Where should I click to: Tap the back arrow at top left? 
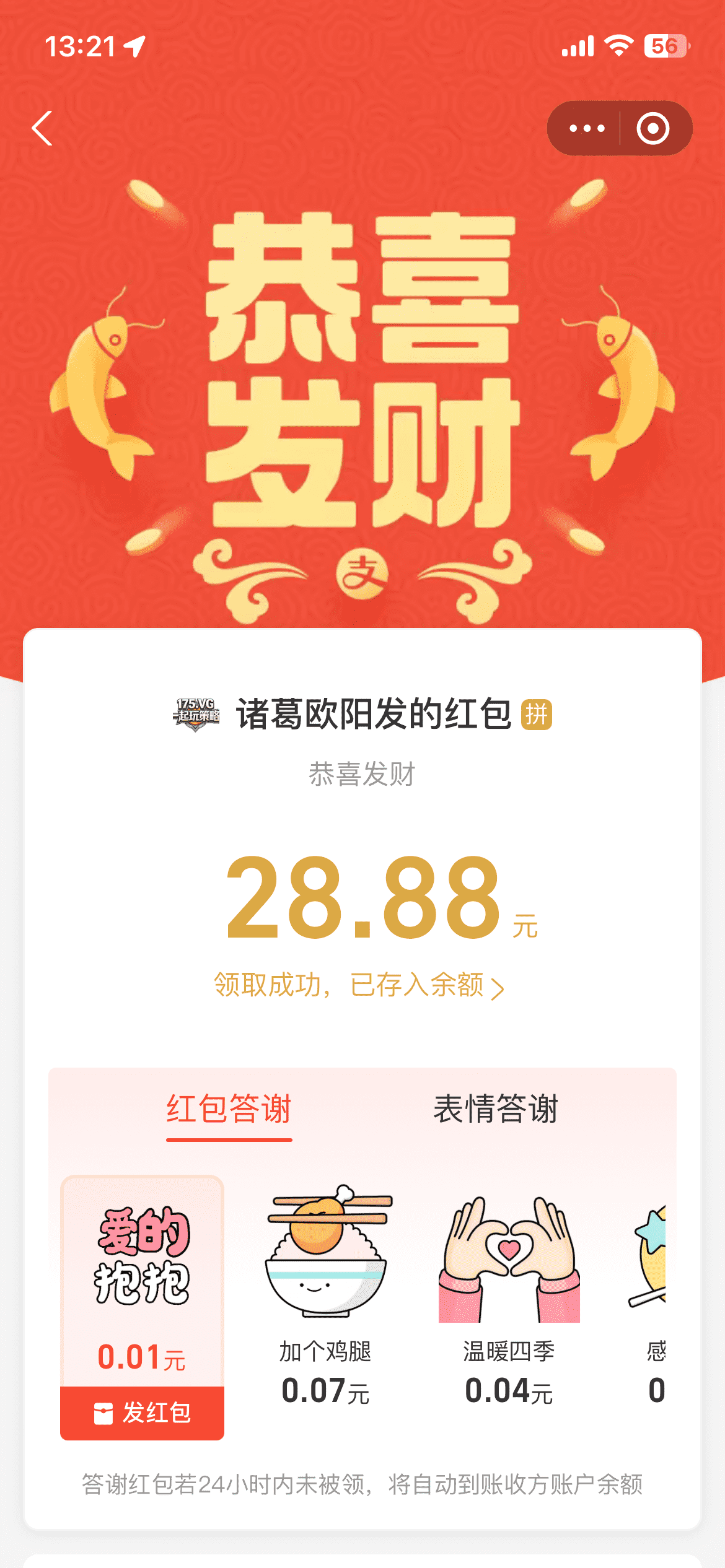pyautogui.click(x=42, y=128)
